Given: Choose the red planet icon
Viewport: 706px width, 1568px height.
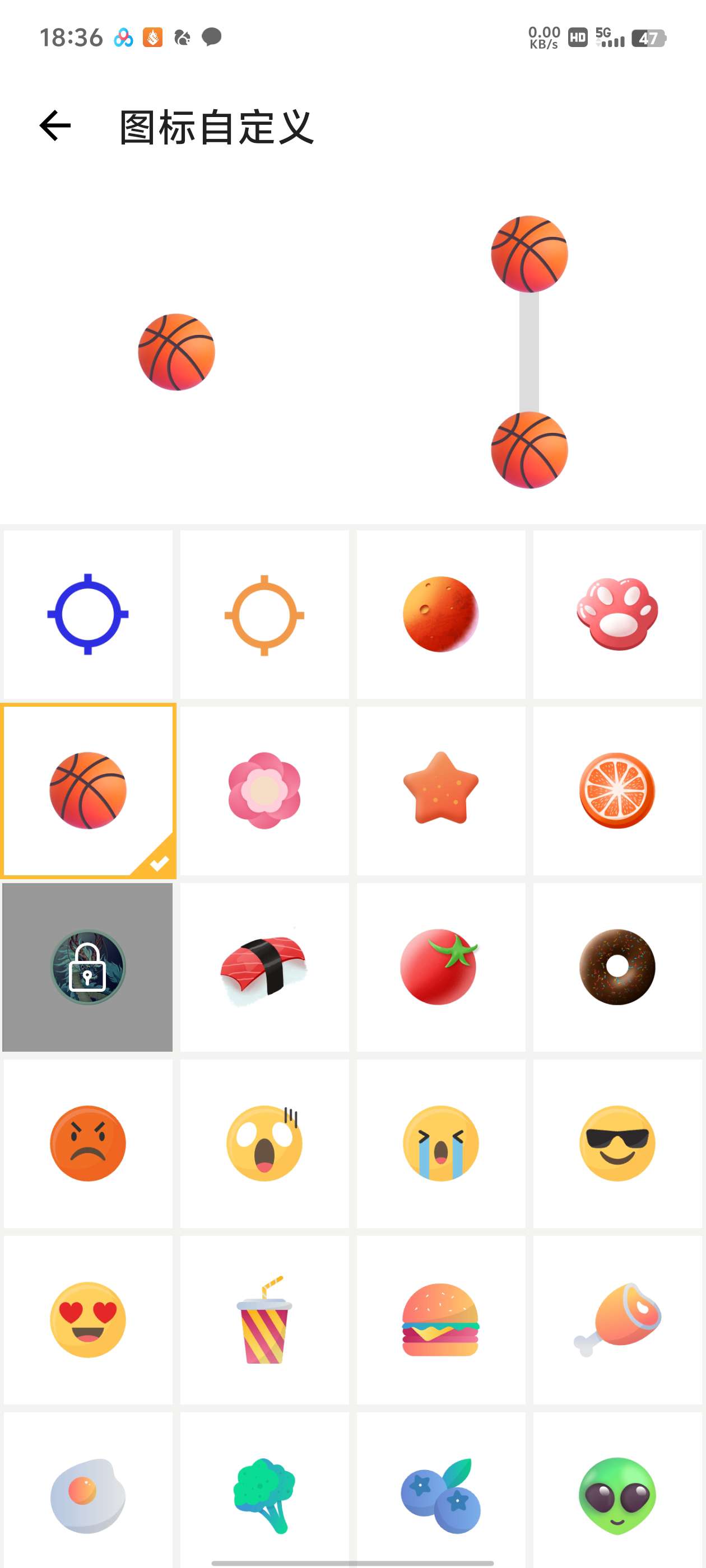Looking at the screenshot, I should click(x=440, y=614).
